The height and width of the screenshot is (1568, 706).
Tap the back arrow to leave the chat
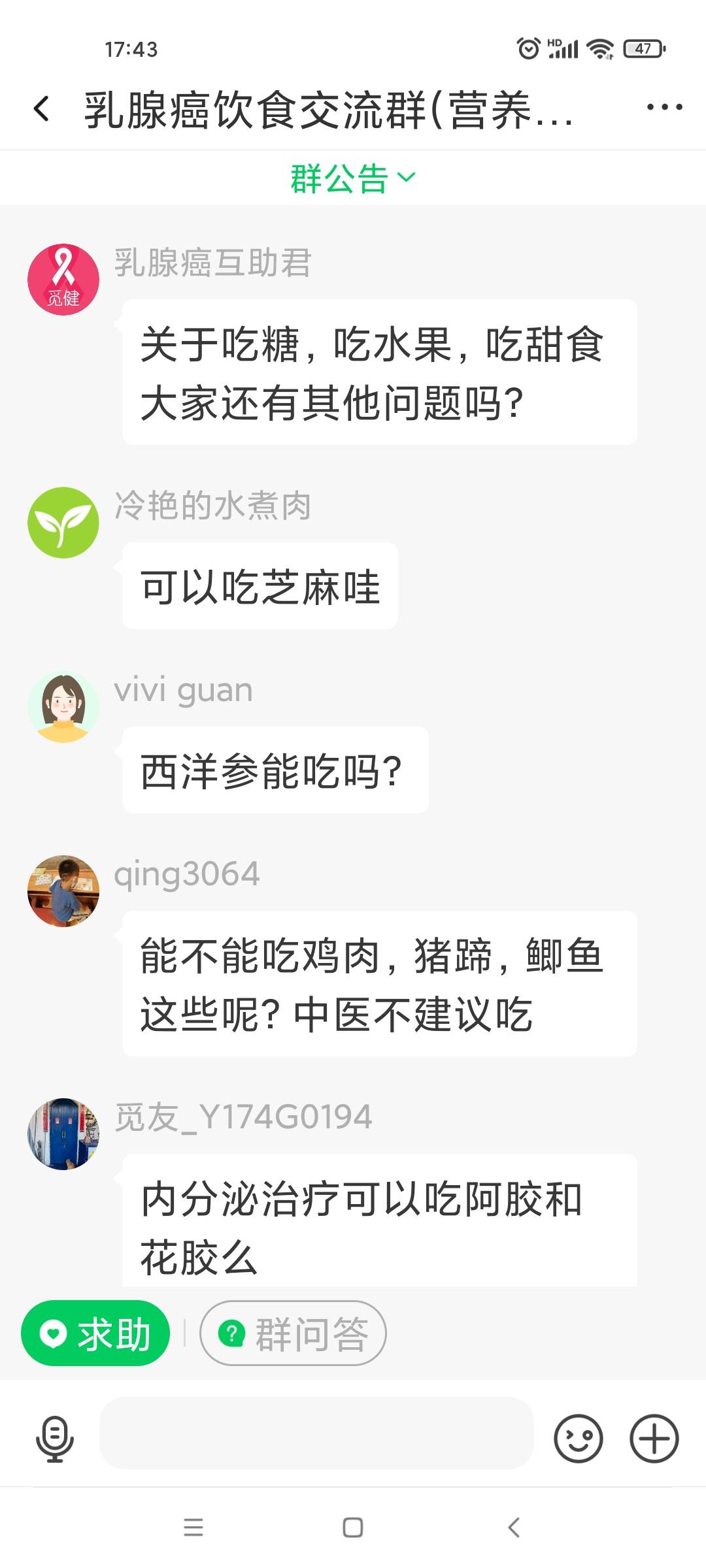coord(41,108)
